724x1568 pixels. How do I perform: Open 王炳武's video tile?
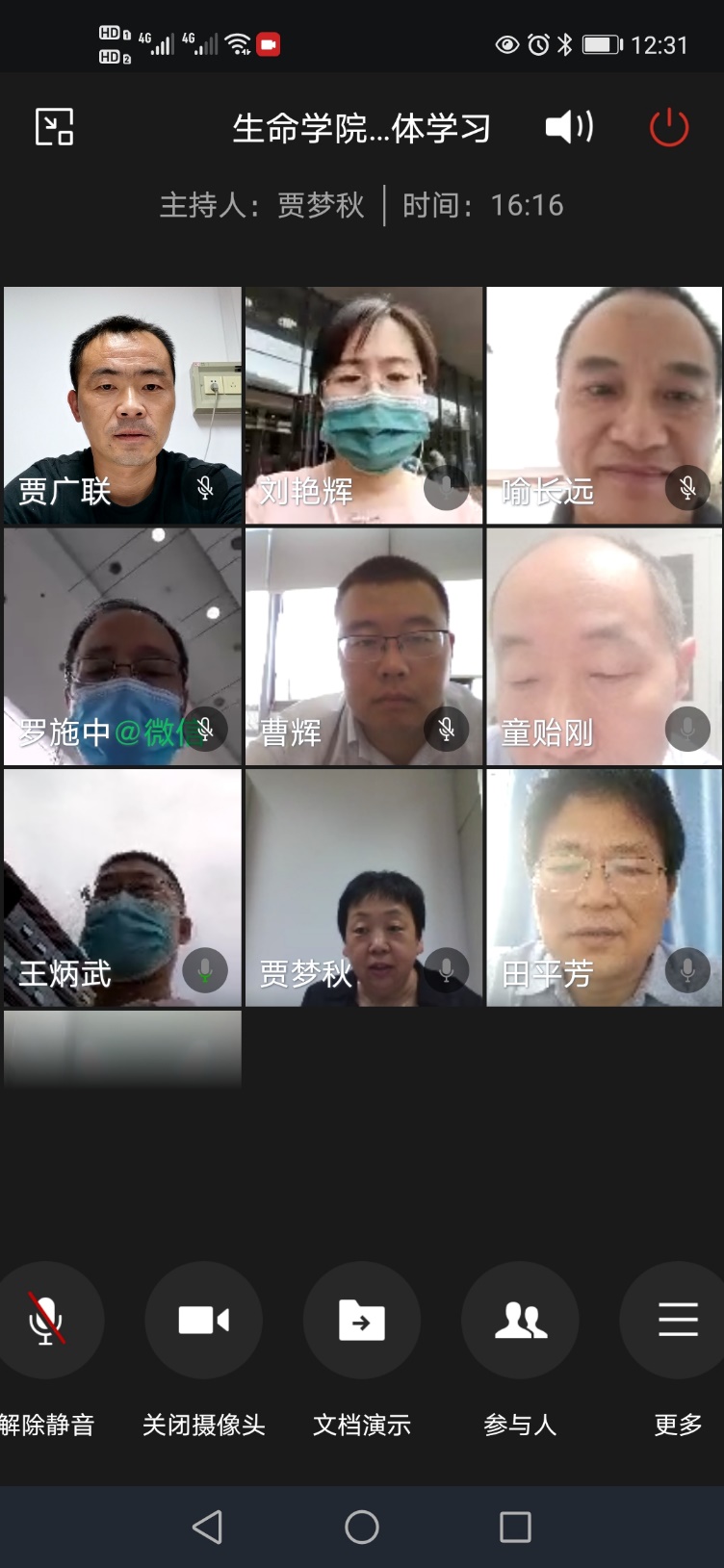(x=122, y=887)
